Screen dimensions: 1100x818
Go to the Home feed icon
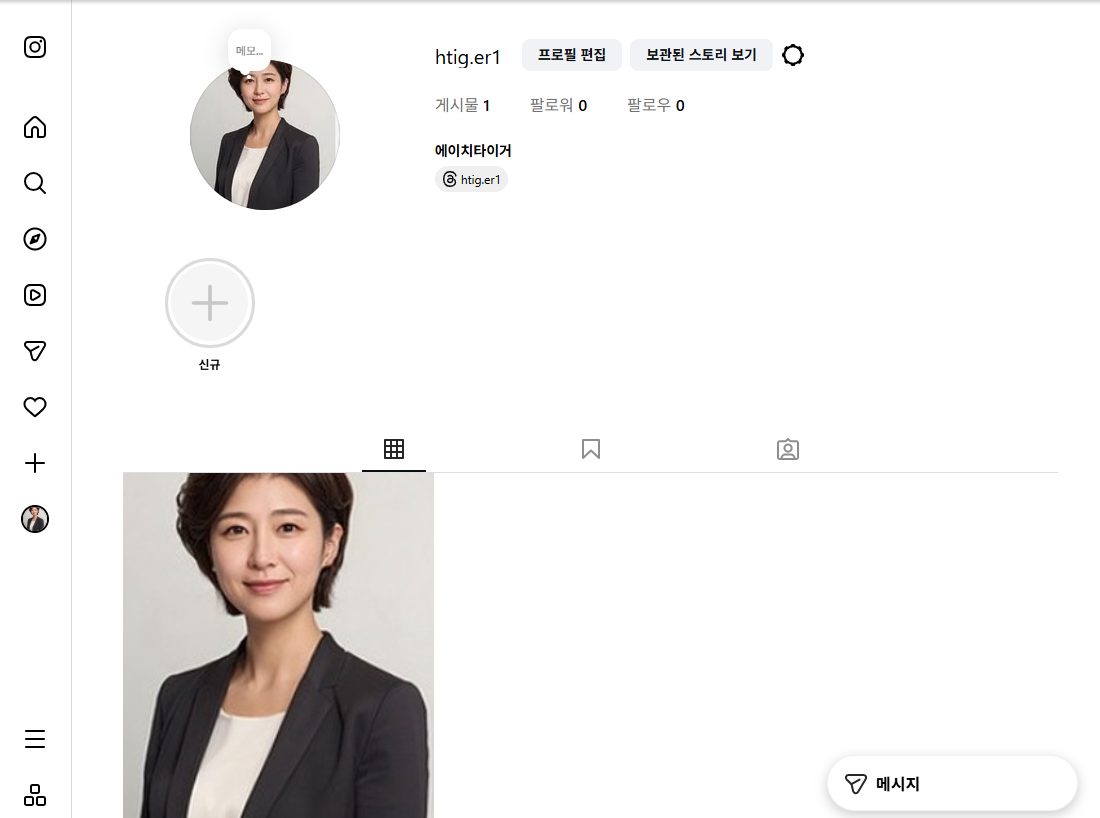(x=35, y=127)
